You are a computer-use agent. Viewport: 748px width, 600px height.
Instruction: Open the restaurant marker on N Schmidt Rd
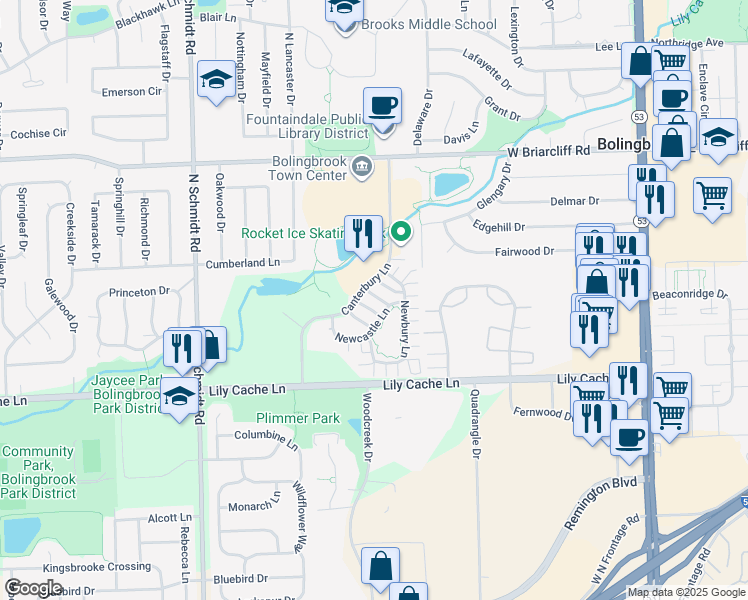(182, 348)
